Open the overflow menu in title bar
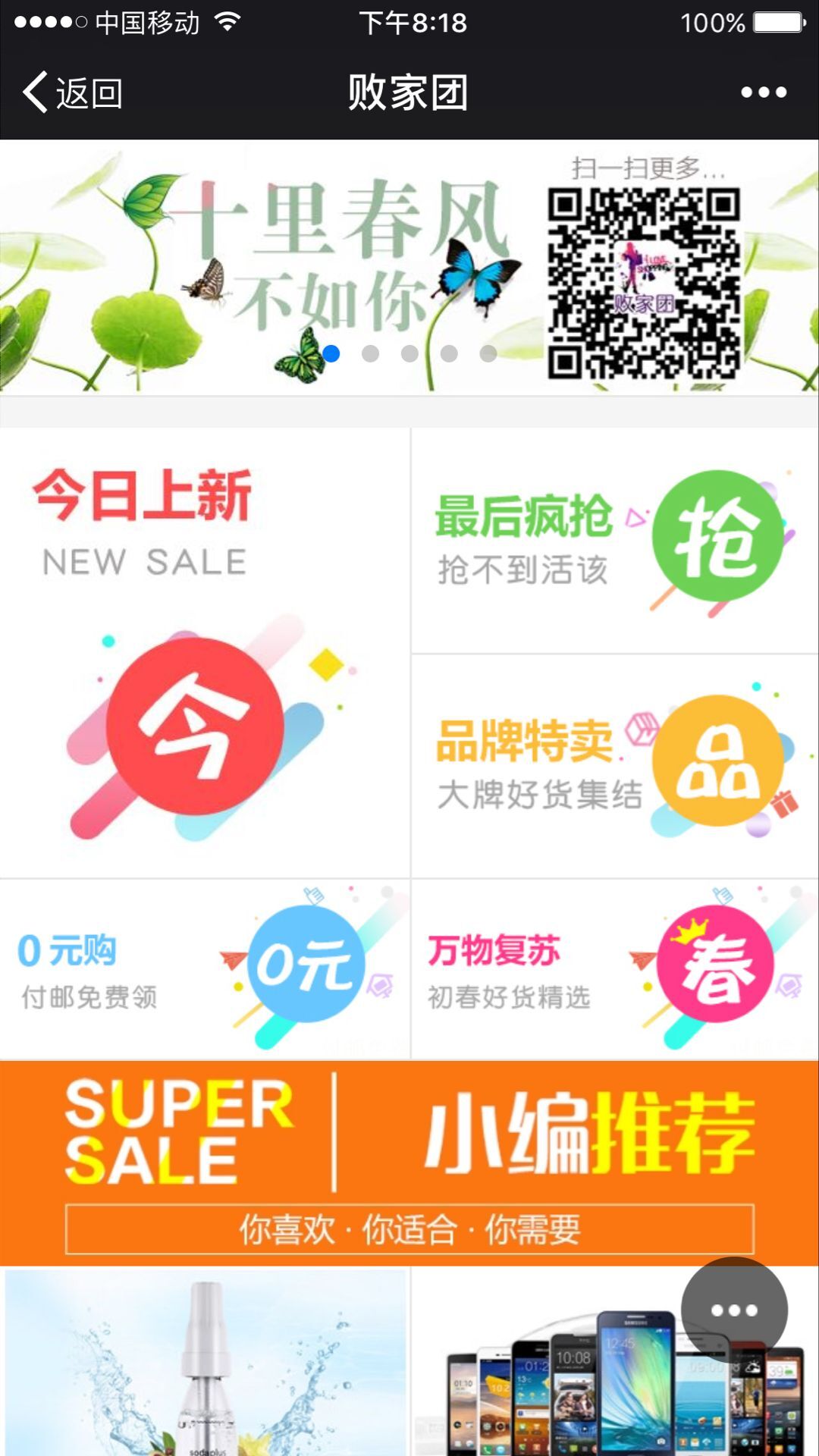The width and height of the screenshot is (819, 1456). 763,93
